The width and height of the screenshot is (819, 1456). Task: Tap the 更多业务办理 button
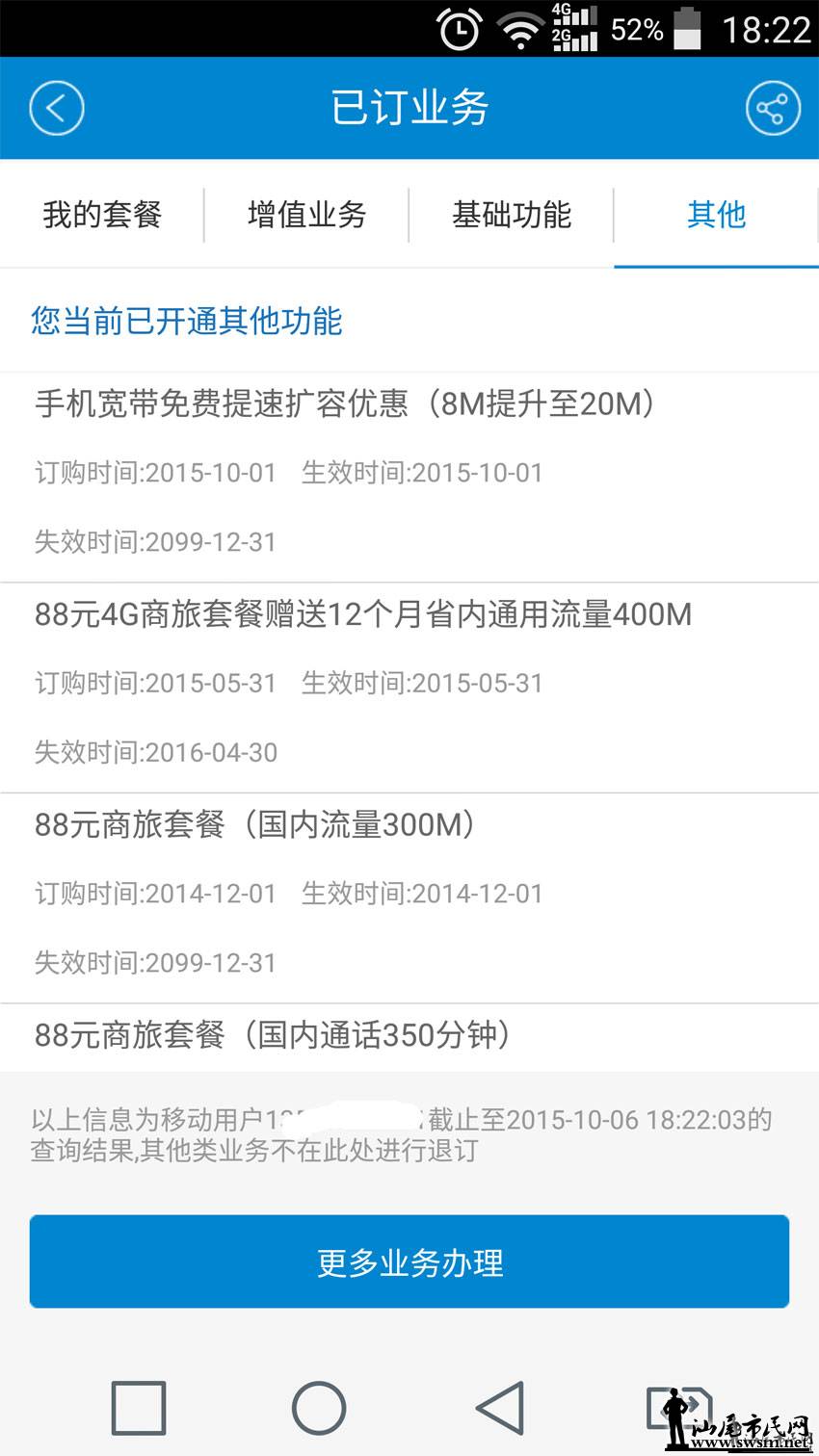tap(409, 1261)
